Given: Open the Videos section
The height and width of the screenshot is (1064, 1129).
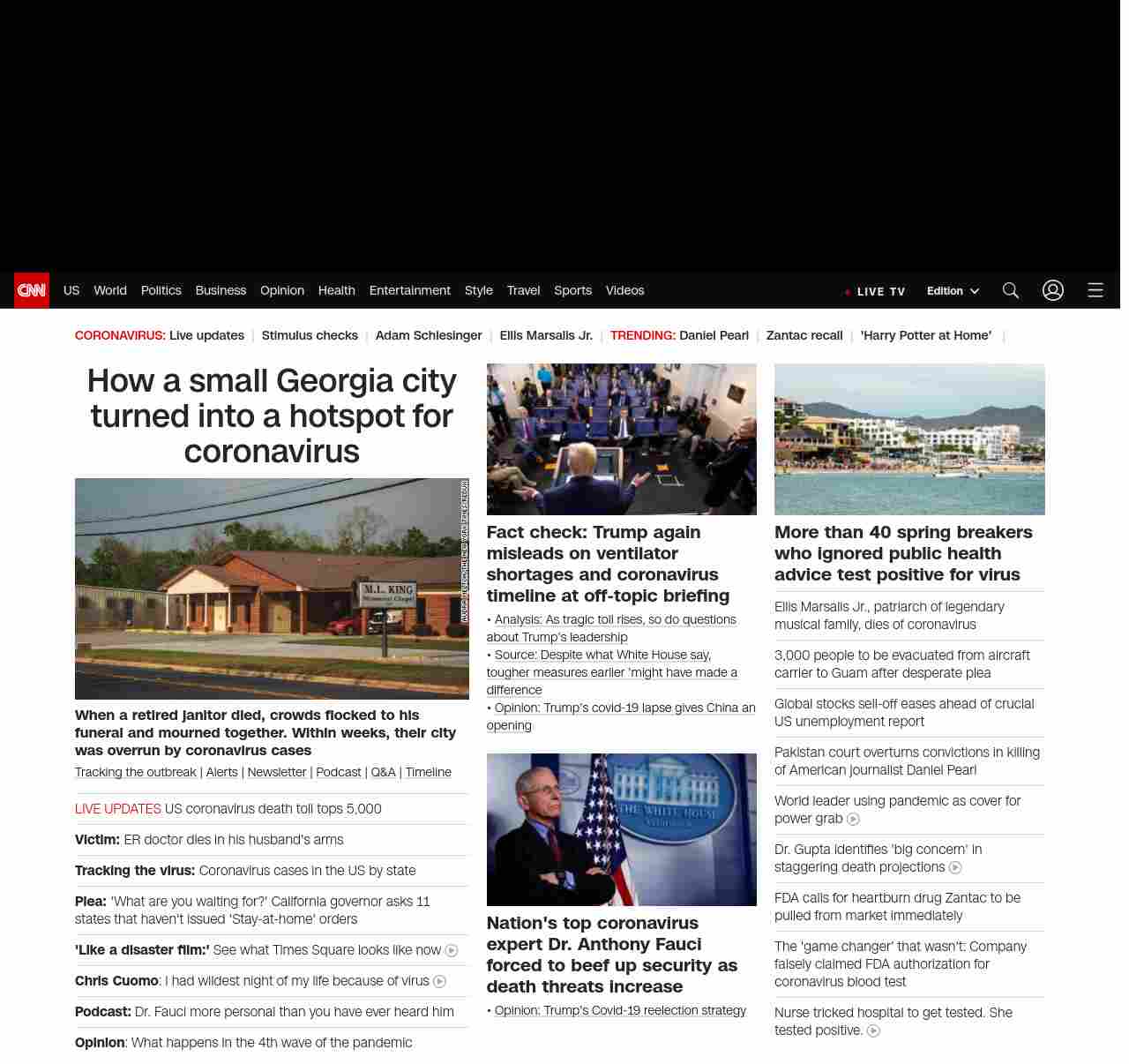Looking at the screenshot, I should click(x=624, y=290).
